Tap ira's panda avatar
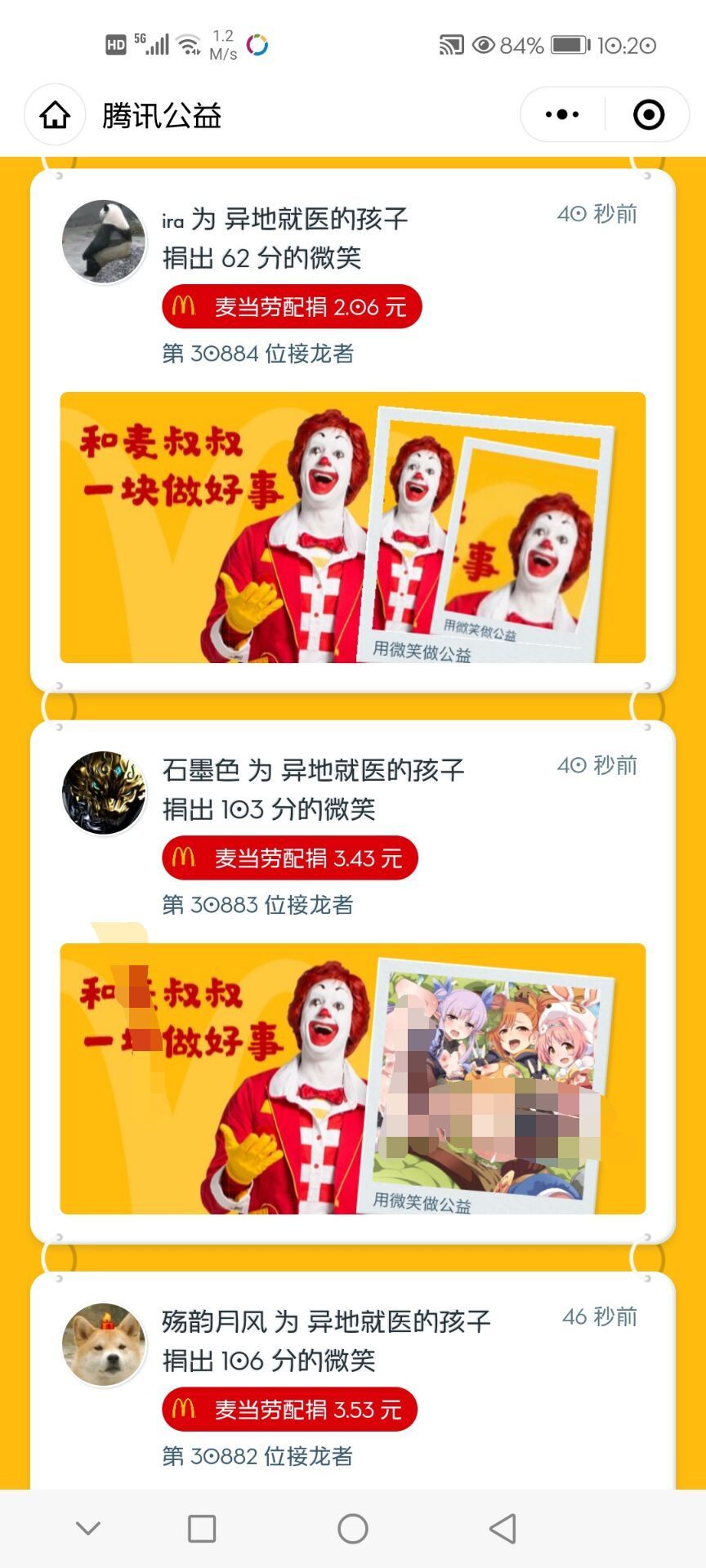Viewport: 706px width, 1568px height. click(x=104, y=242)
